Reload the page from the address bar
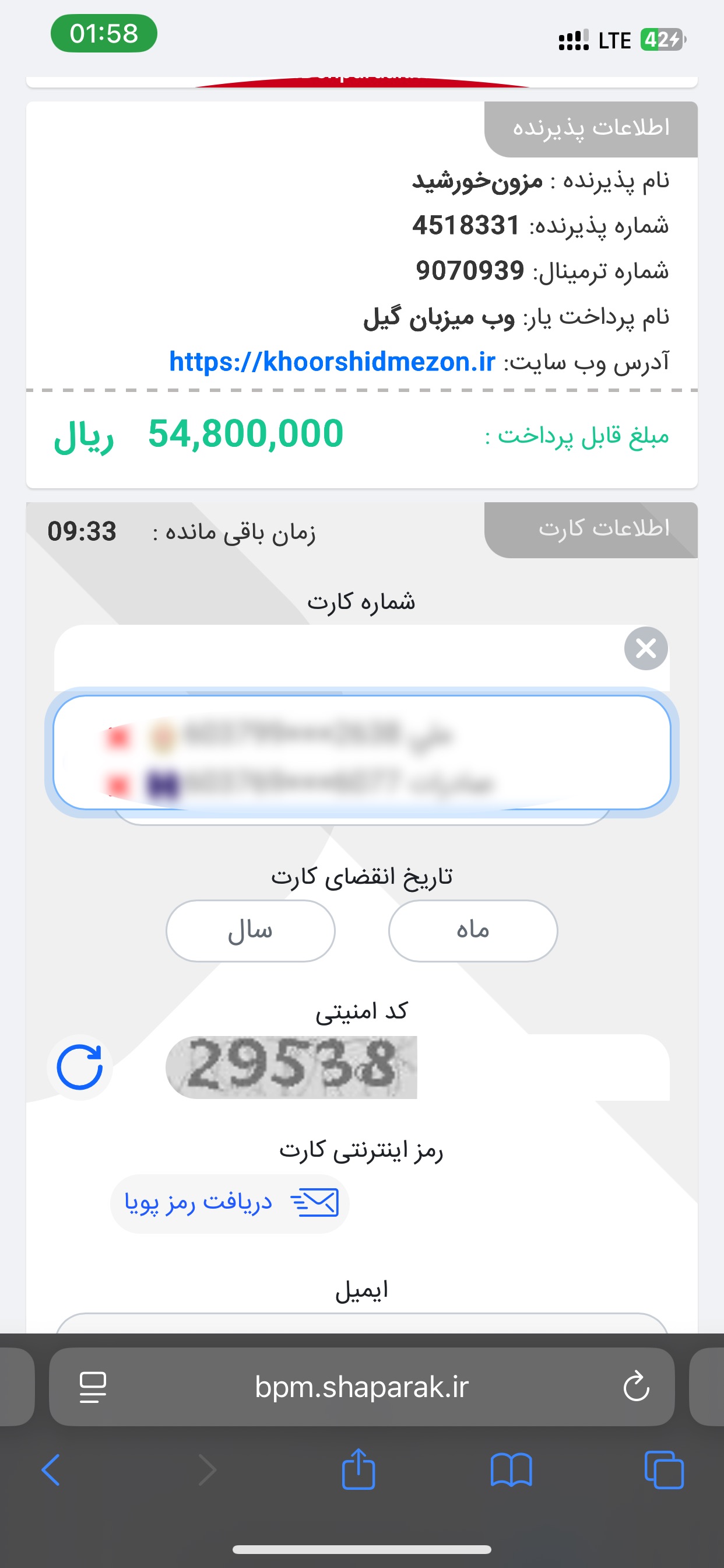Viewport: 724px width, 1568px height. coord(636,1387)
